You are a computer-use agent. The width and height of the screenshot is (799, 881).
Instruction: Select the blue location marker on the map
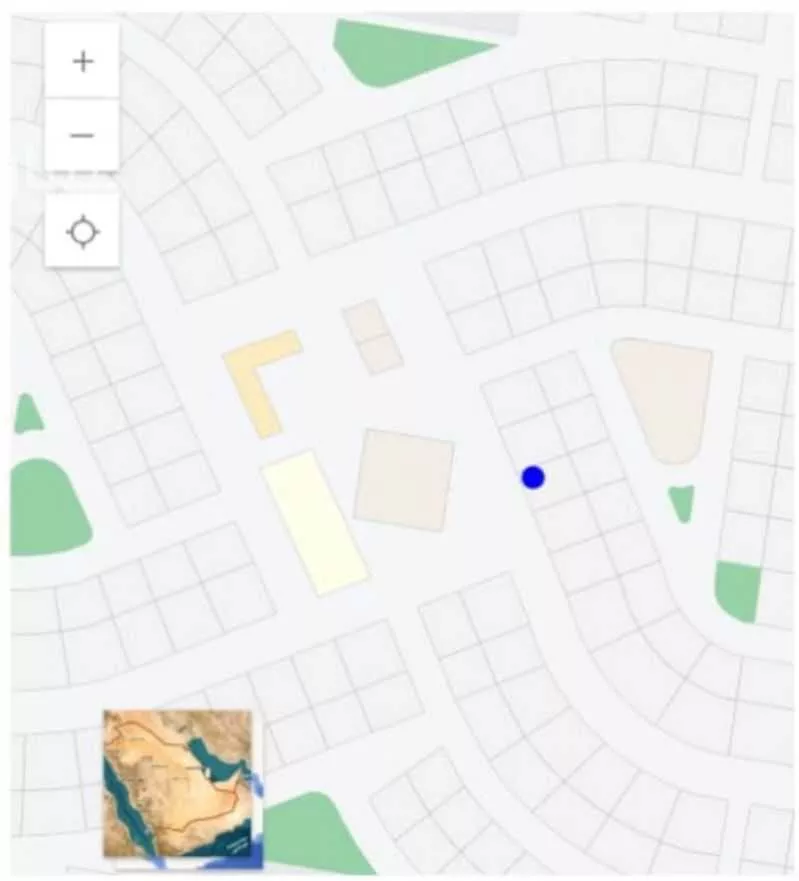[x=533, y=478]
